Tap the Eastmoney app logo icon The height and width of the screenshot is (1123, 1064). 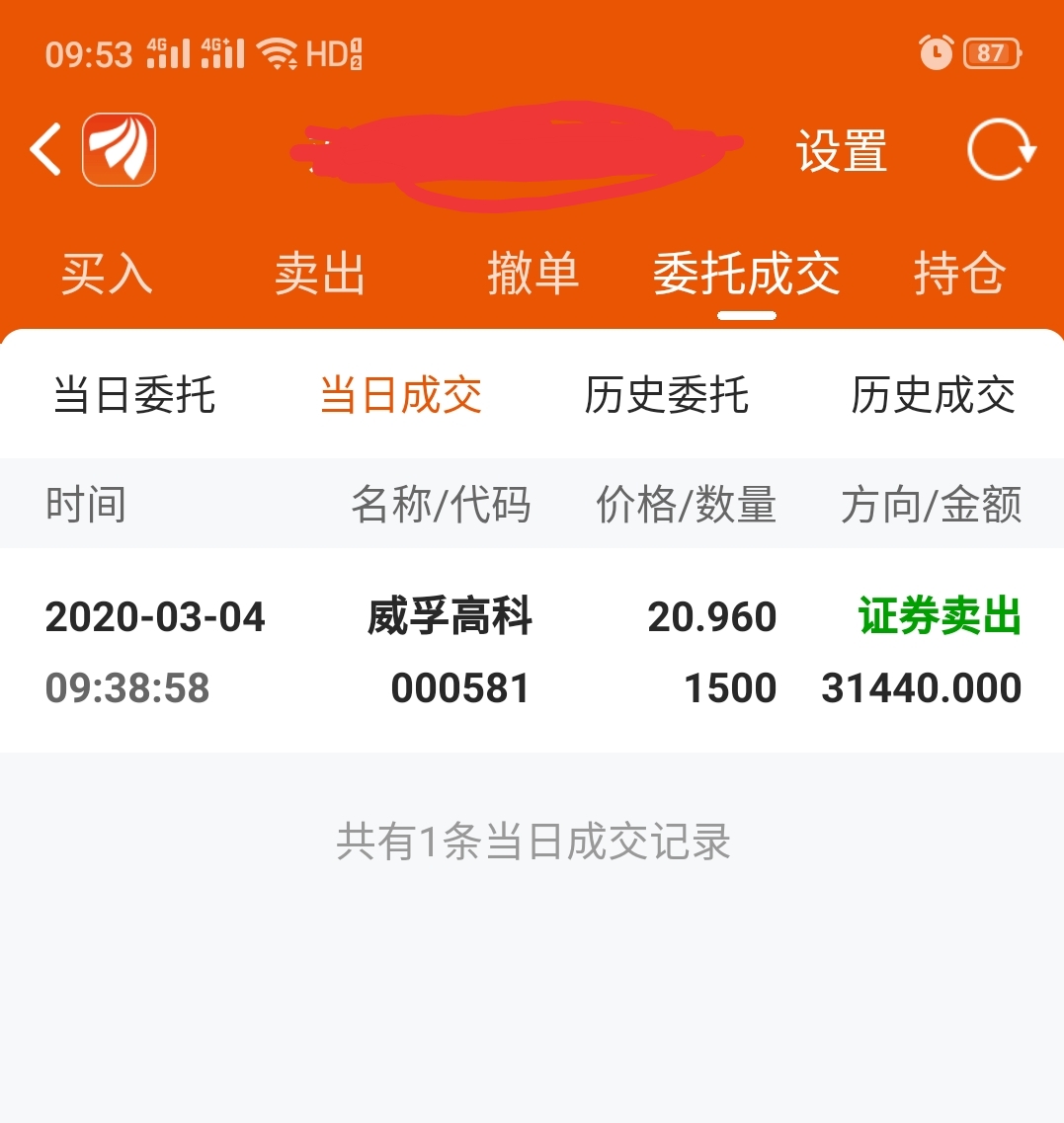121,150
